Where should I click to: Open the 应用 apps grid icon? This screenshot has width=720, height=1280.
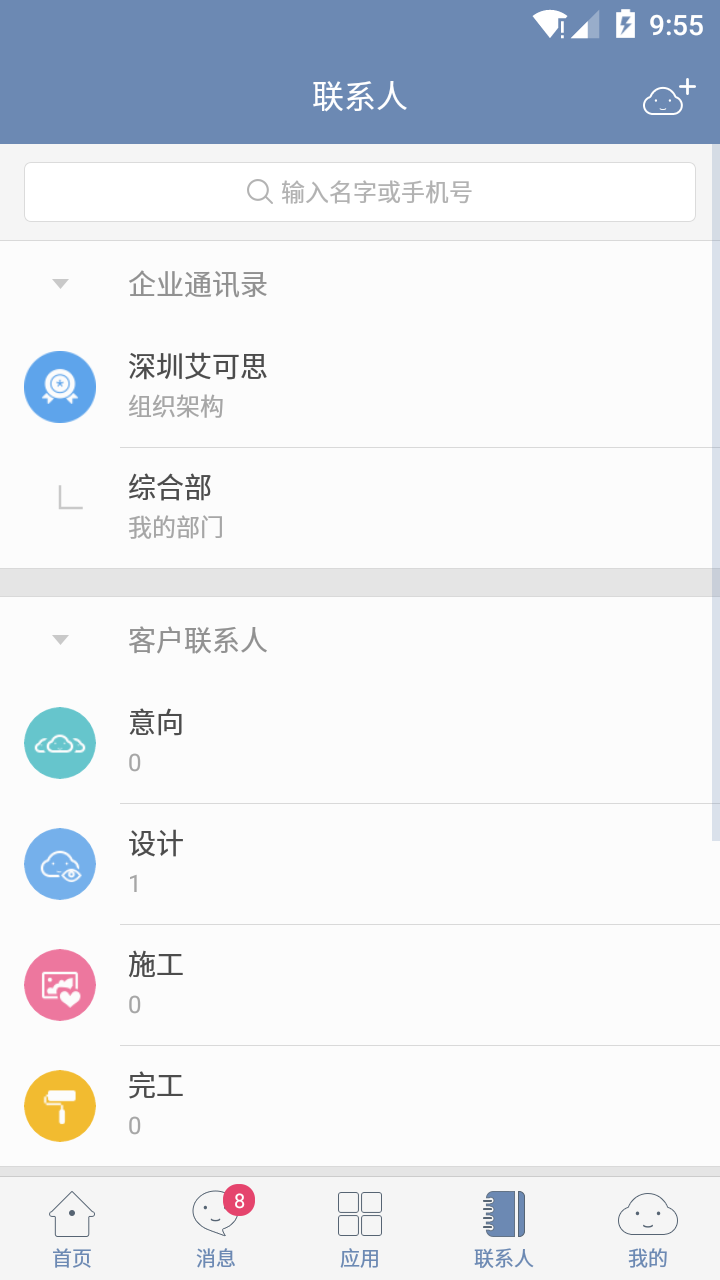click(x=359, y=1213)
